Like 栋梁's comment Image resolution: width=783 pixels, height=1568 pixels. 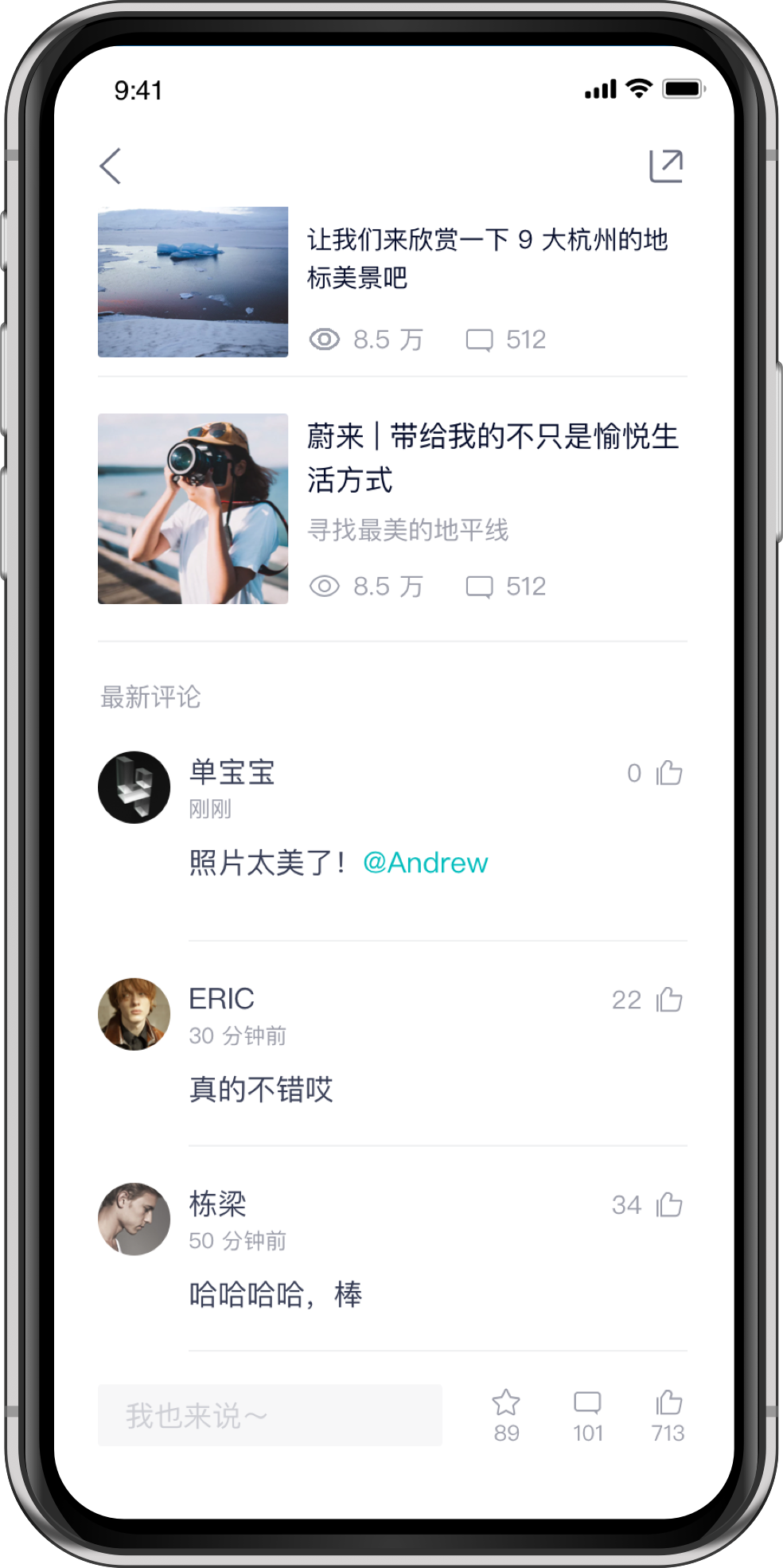(x=669, y=1205)
